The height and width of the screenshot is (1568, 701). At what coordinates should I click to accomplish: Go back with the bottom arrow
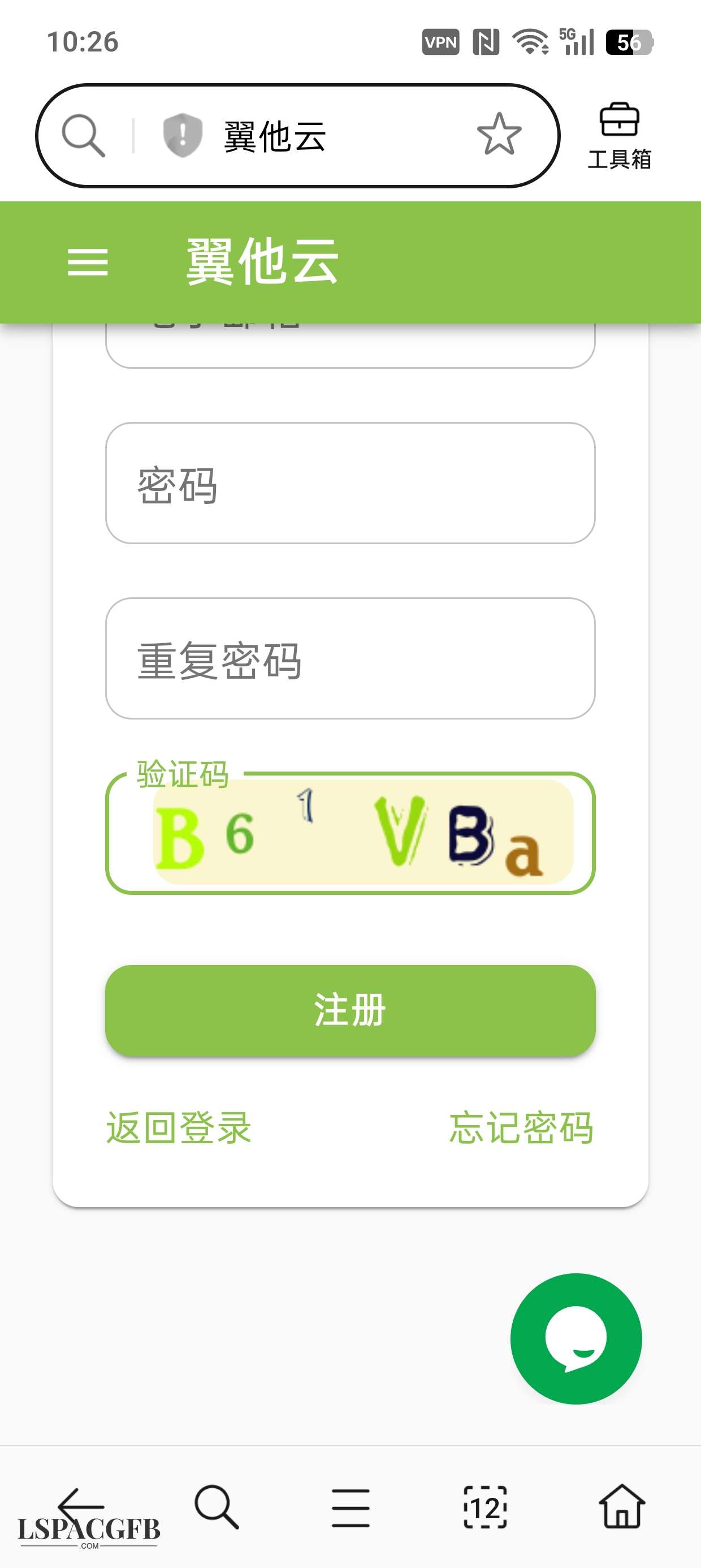click(x=81, y=1507)
